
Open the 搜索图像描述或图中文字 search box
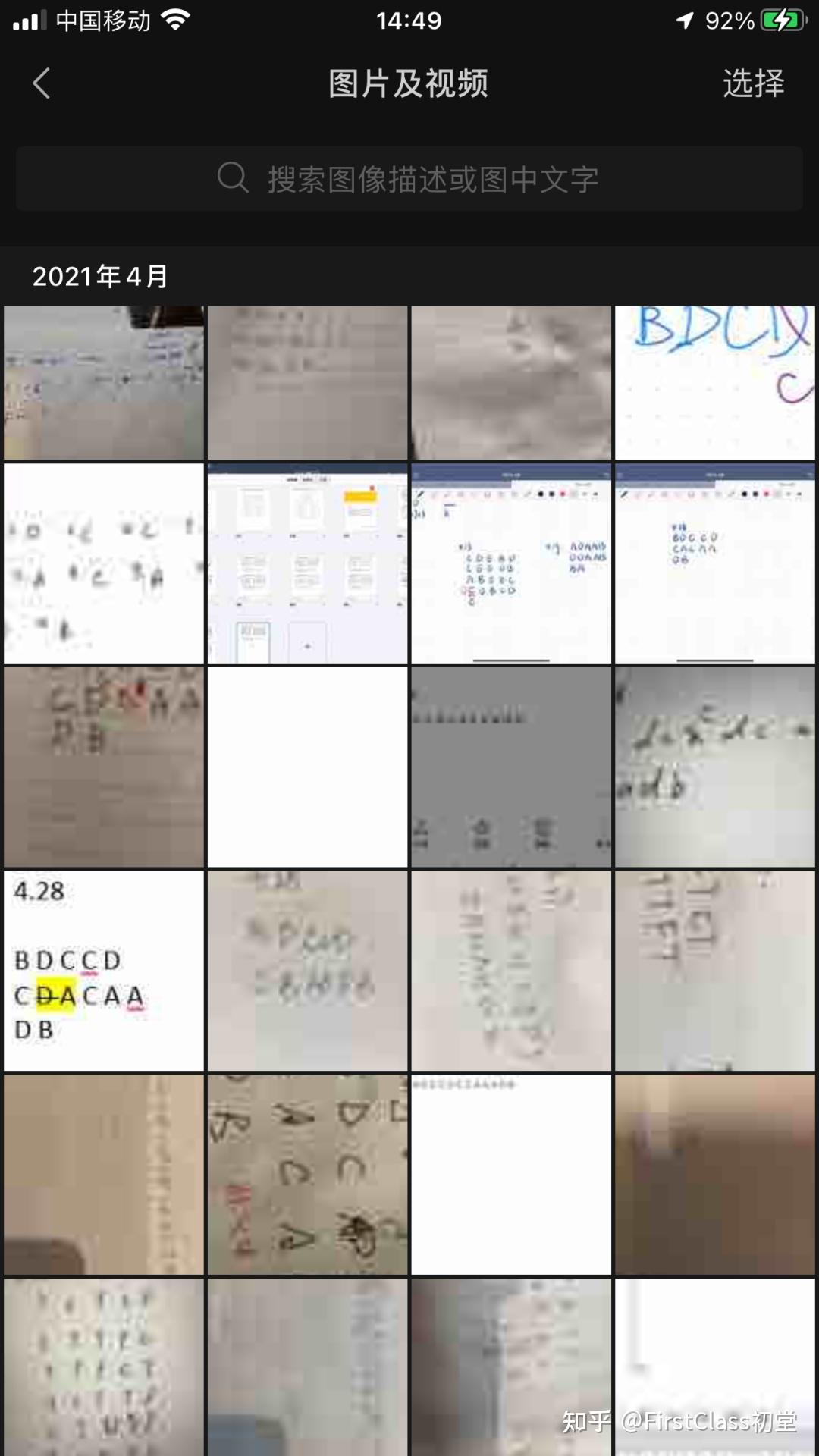(409, 179)
